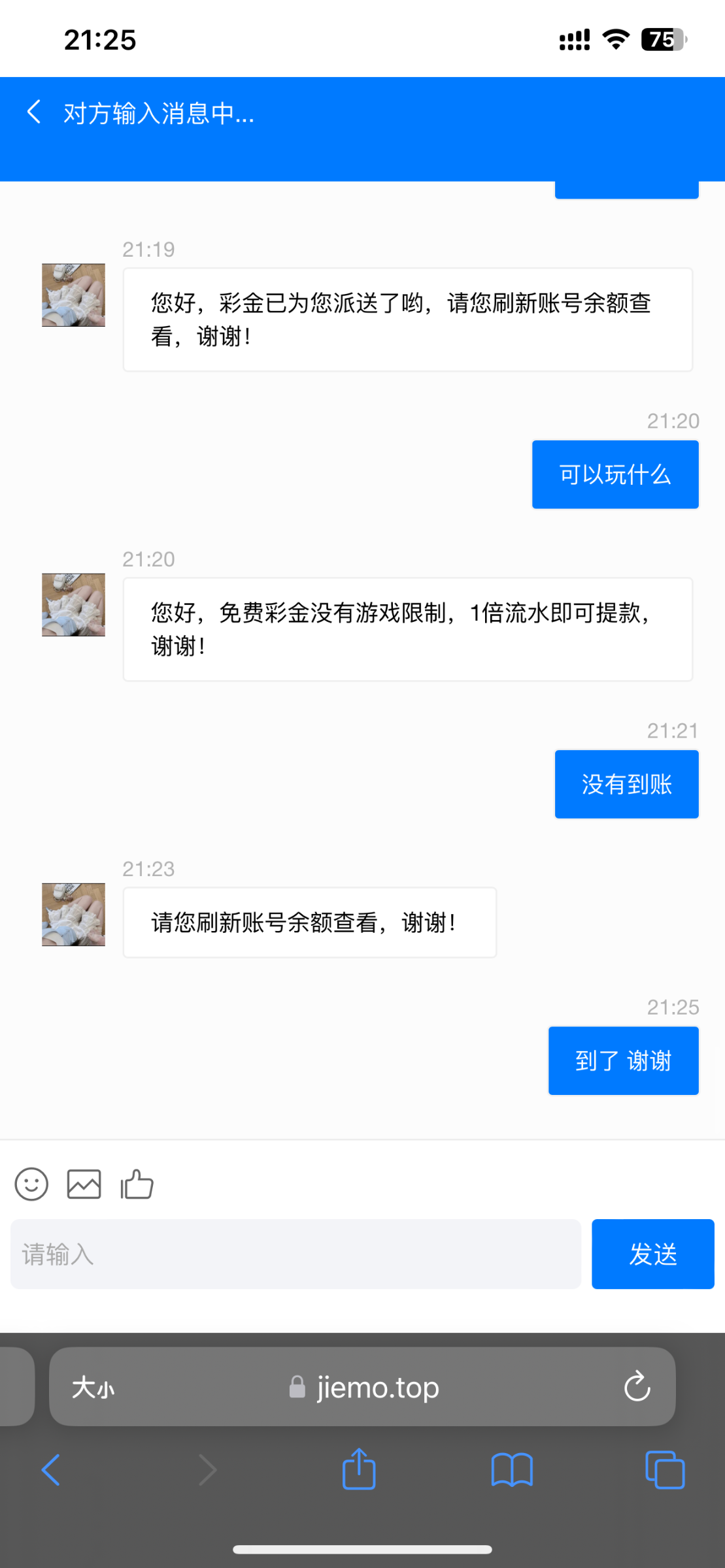Open the Safari share sheet
This screenshot has height=1568, width=725.
tap(359, 1468)
